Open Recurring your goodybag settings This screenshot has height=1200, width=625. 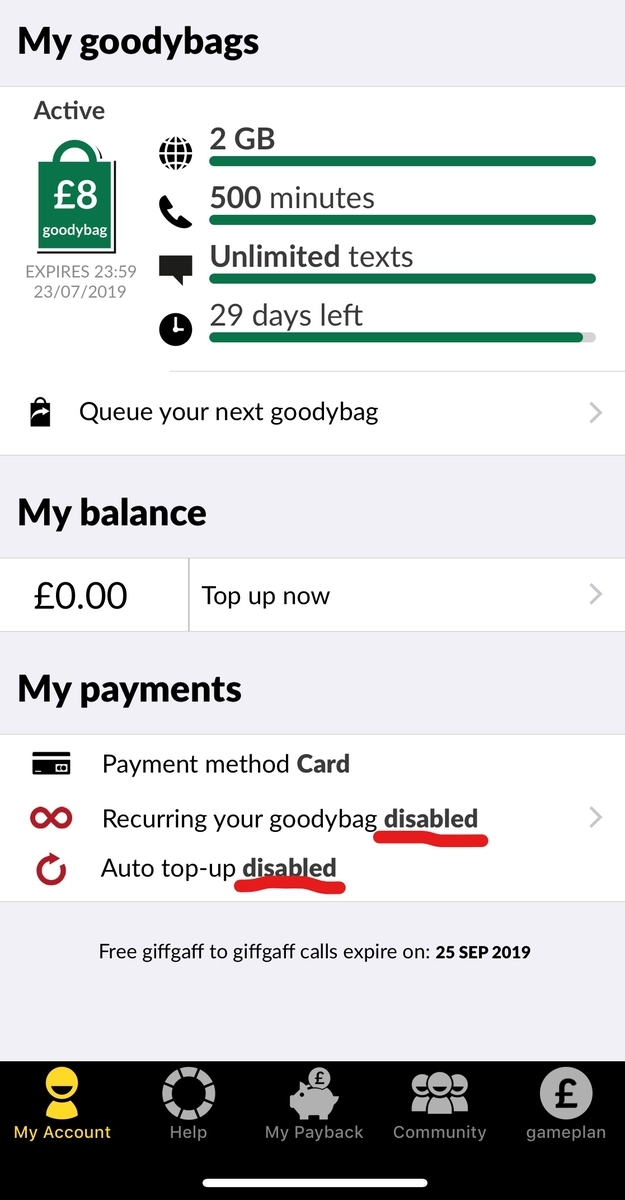click(312, 819)
